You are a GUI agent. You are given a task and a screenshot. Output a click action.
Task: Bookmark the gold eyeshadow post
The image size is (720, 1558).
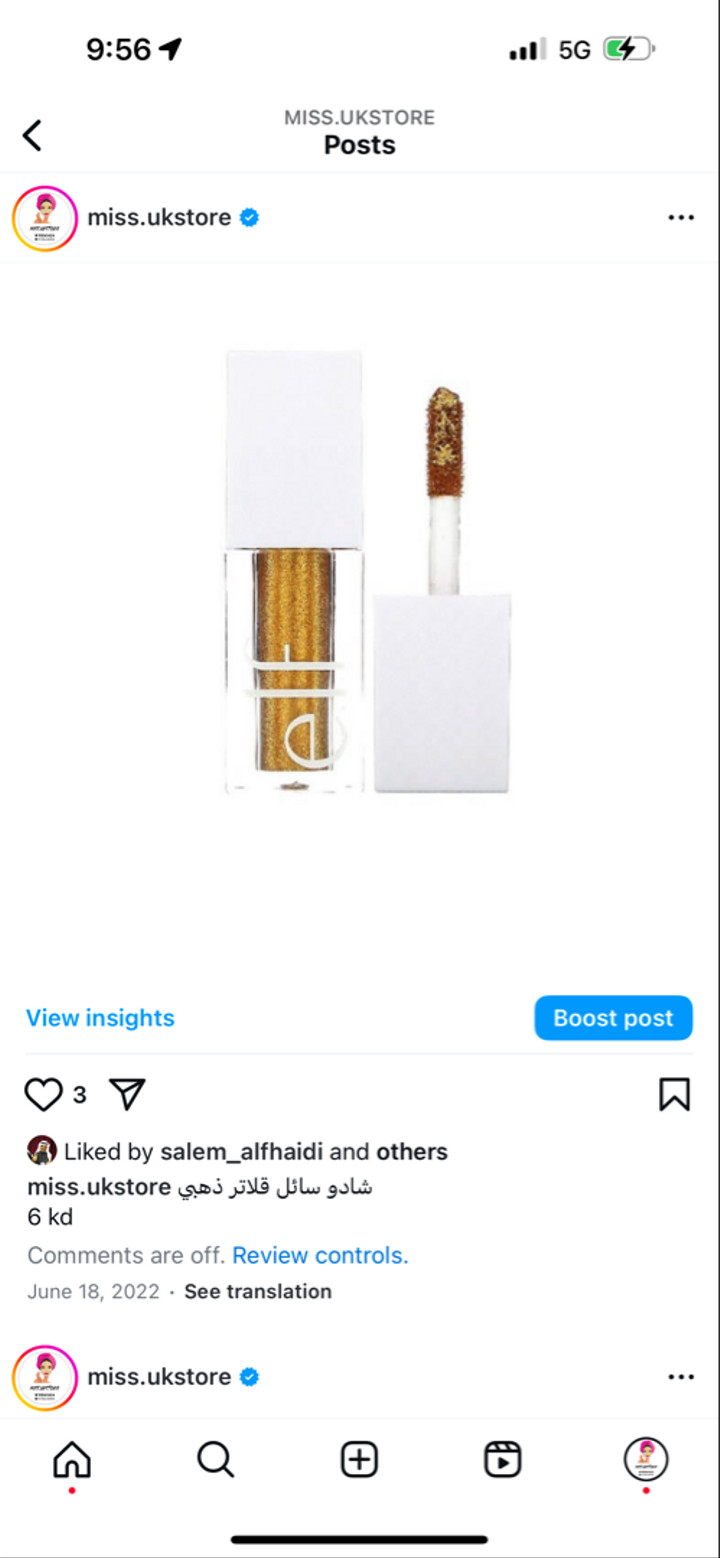pyautogui.click(x=675, y=1095)
